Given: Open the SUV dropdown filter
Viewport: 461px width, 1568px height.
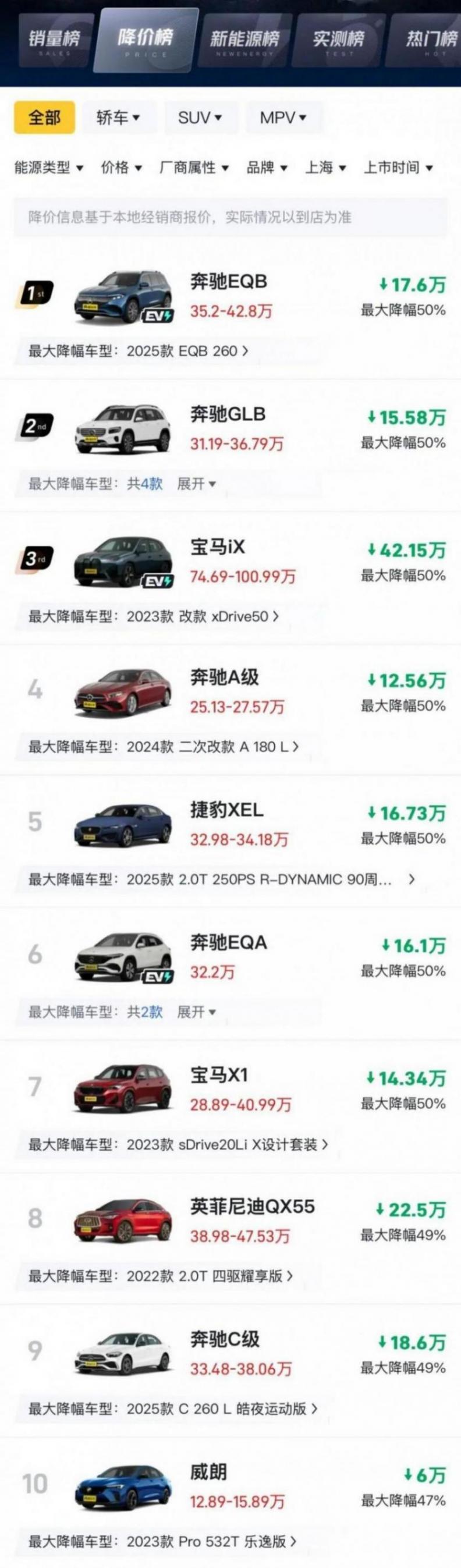Looking at the screenshot, I should pos(200,118).
